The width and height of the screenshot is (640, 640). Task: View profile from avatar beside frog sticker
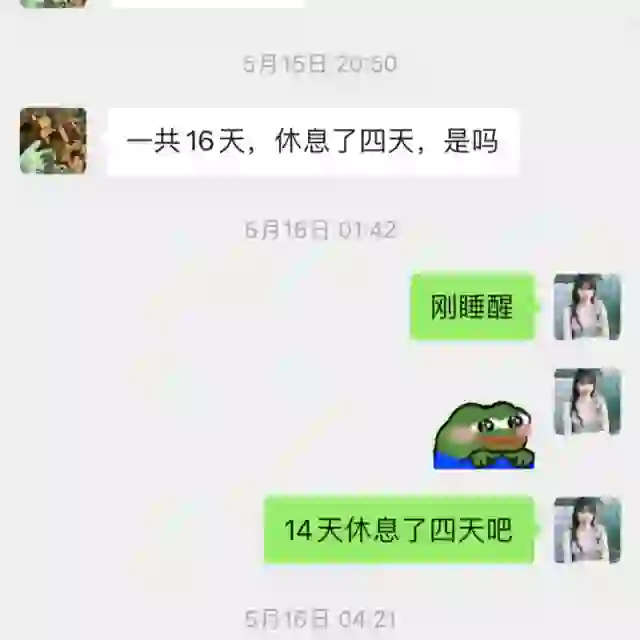[x=587, y=401]
